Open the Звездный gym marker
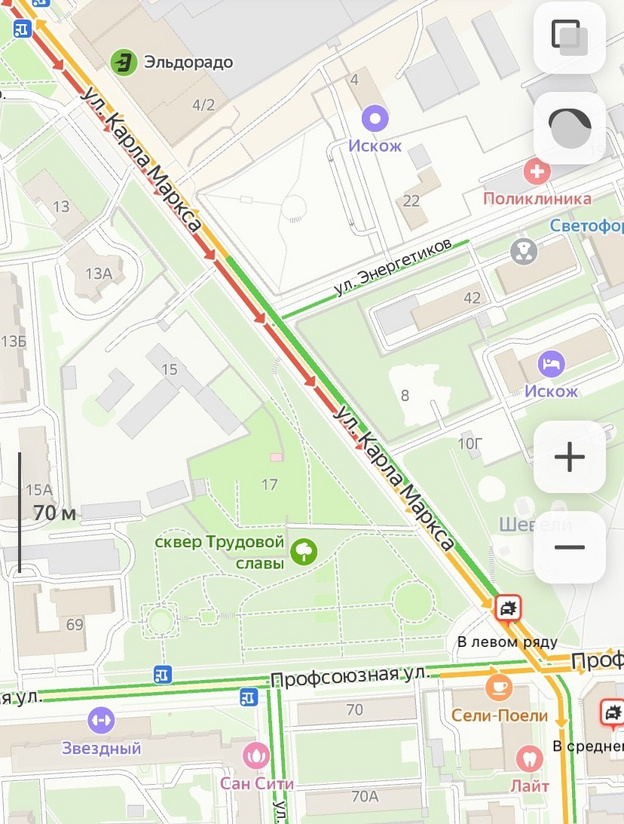This screenshot has height=824, width=624. tap(101, 720)
